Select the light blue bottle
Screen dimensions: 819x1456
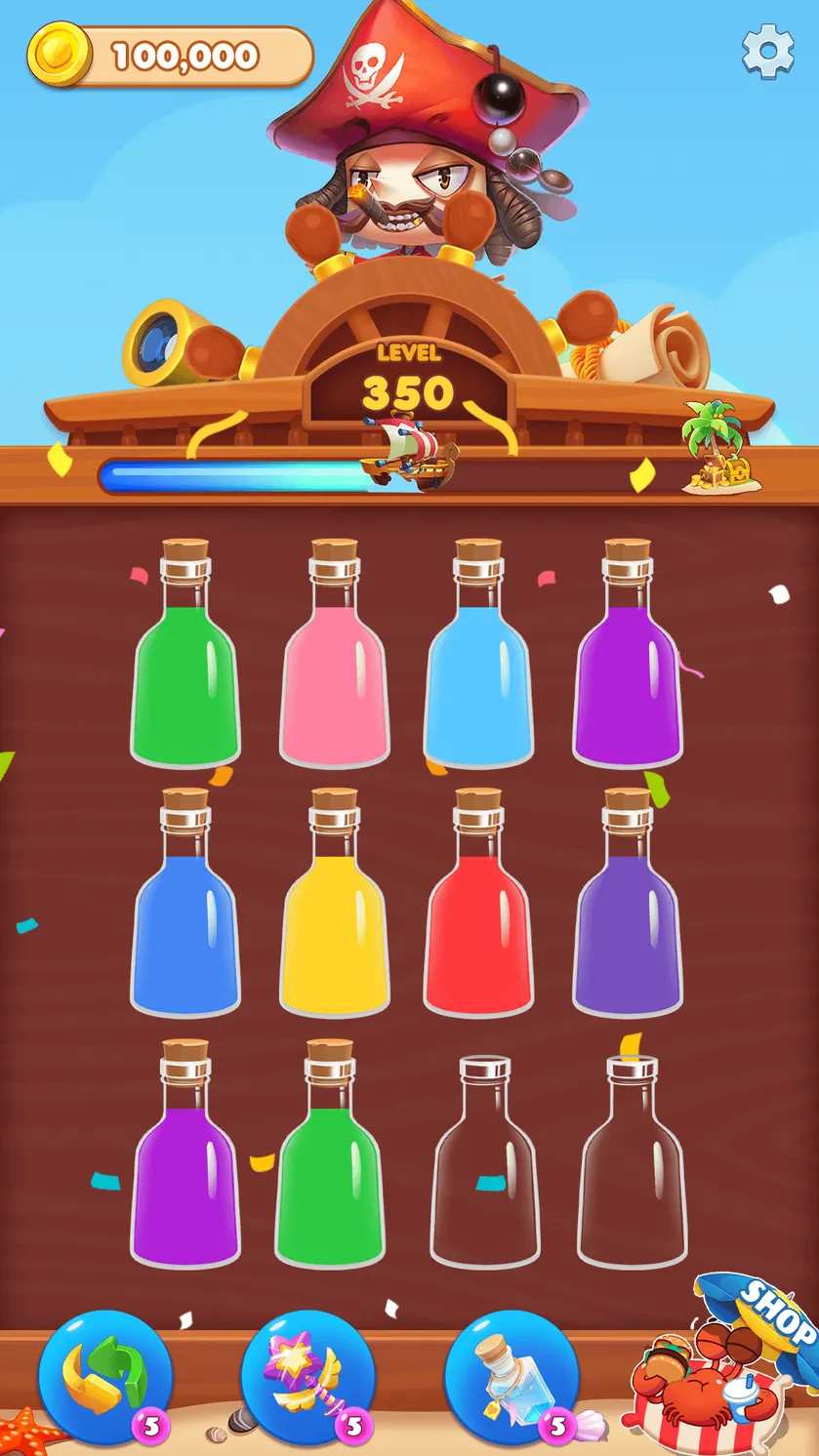478,653
